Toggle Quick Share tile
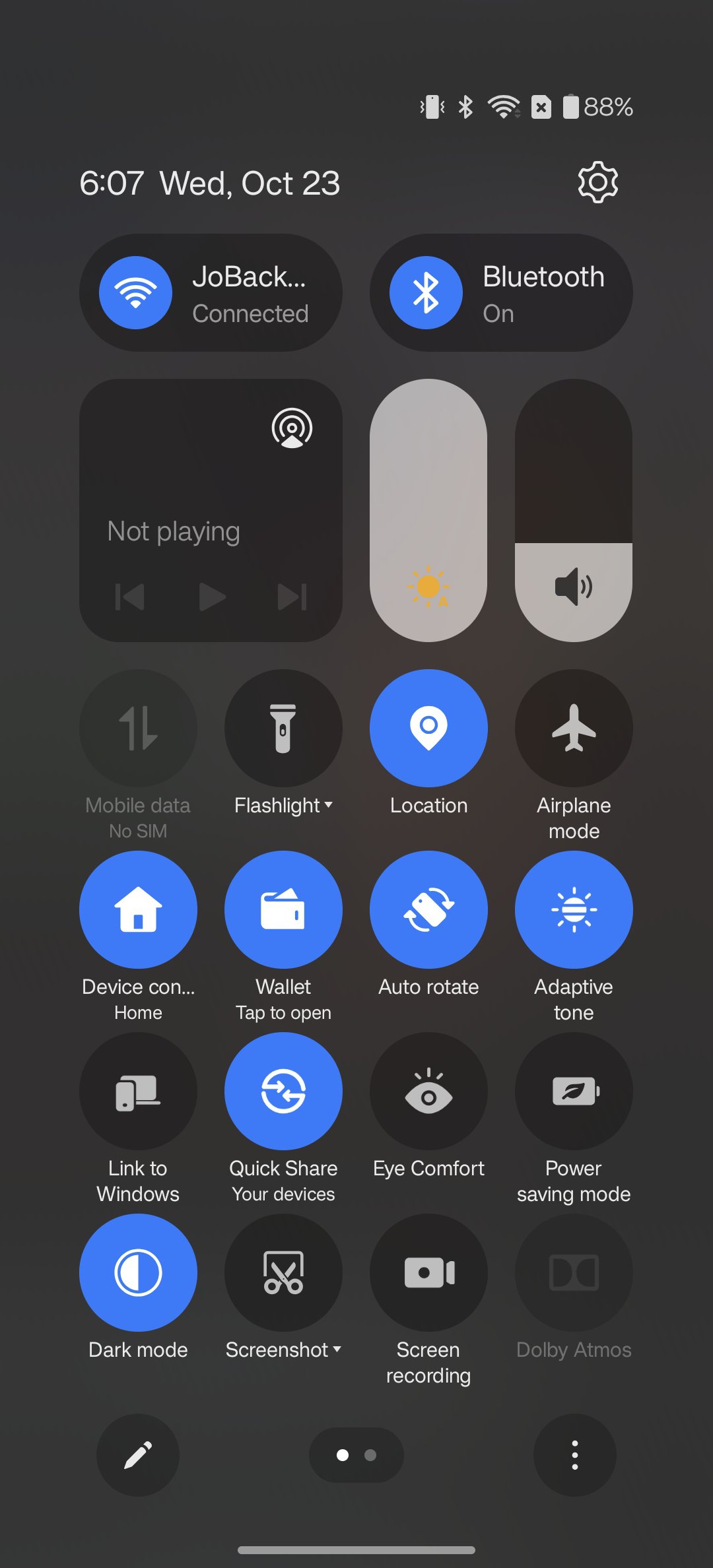The width and height of the screenshot is (713, 1568). 283,1091
